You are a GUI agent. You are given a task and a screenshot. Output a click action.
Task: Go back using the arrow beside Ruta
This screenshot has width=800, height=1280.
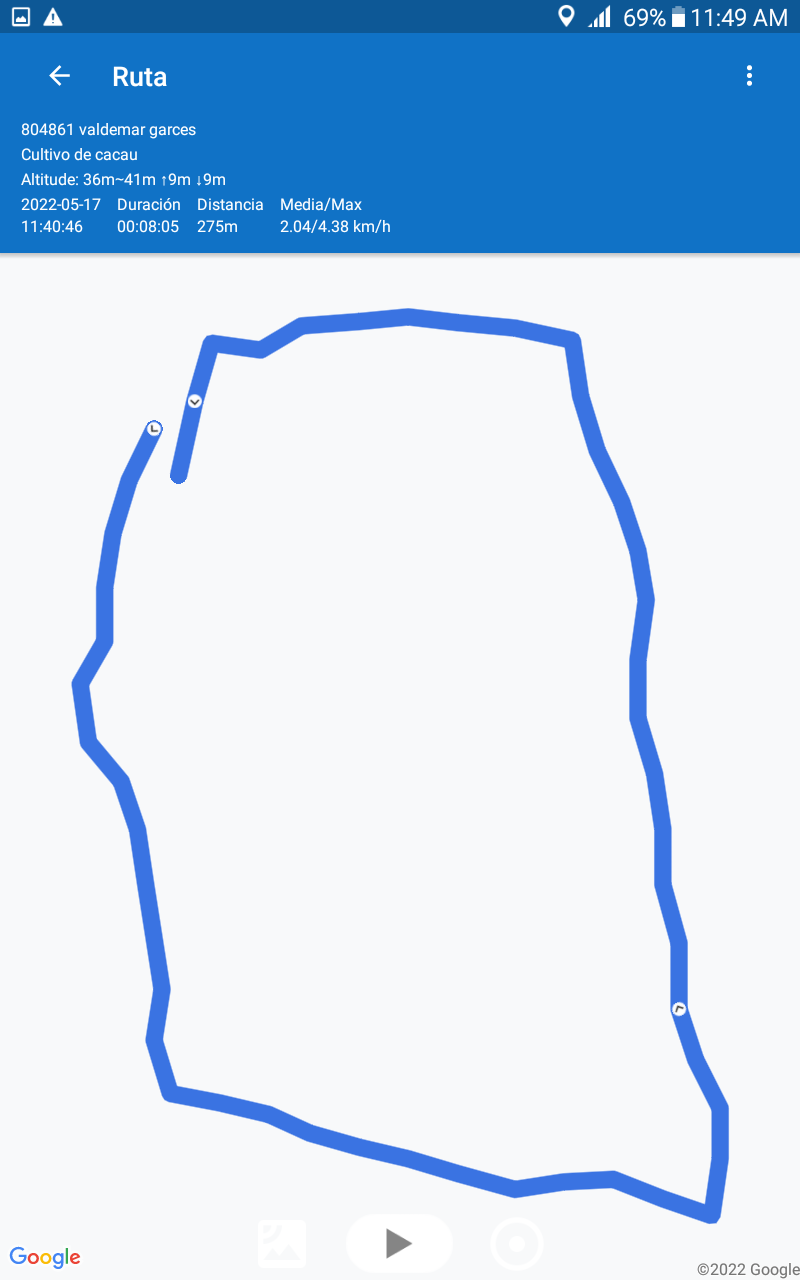(60, 76)
